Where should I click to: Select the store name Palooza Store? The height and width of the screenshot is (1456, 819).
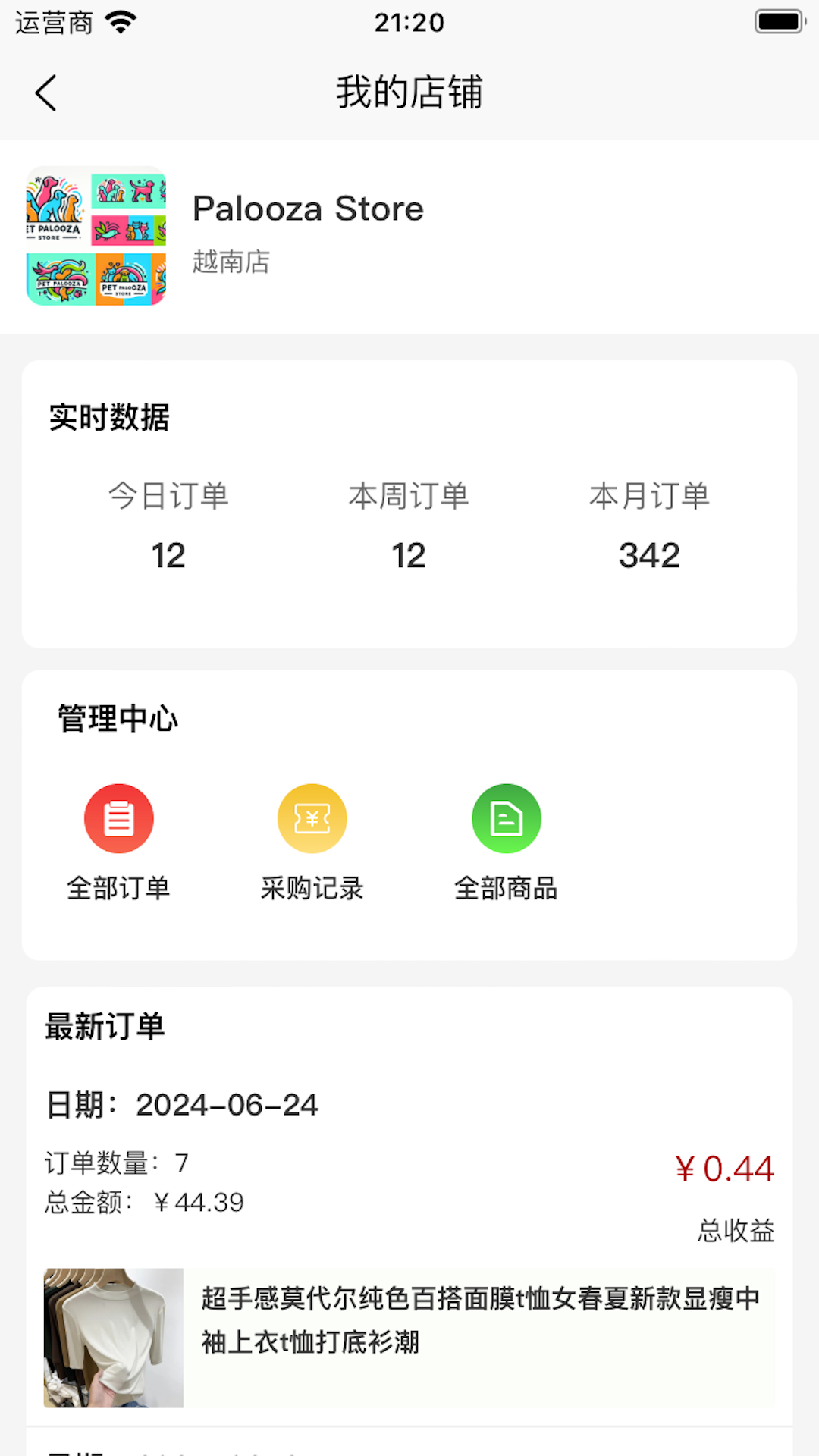[x=308, y=209]
